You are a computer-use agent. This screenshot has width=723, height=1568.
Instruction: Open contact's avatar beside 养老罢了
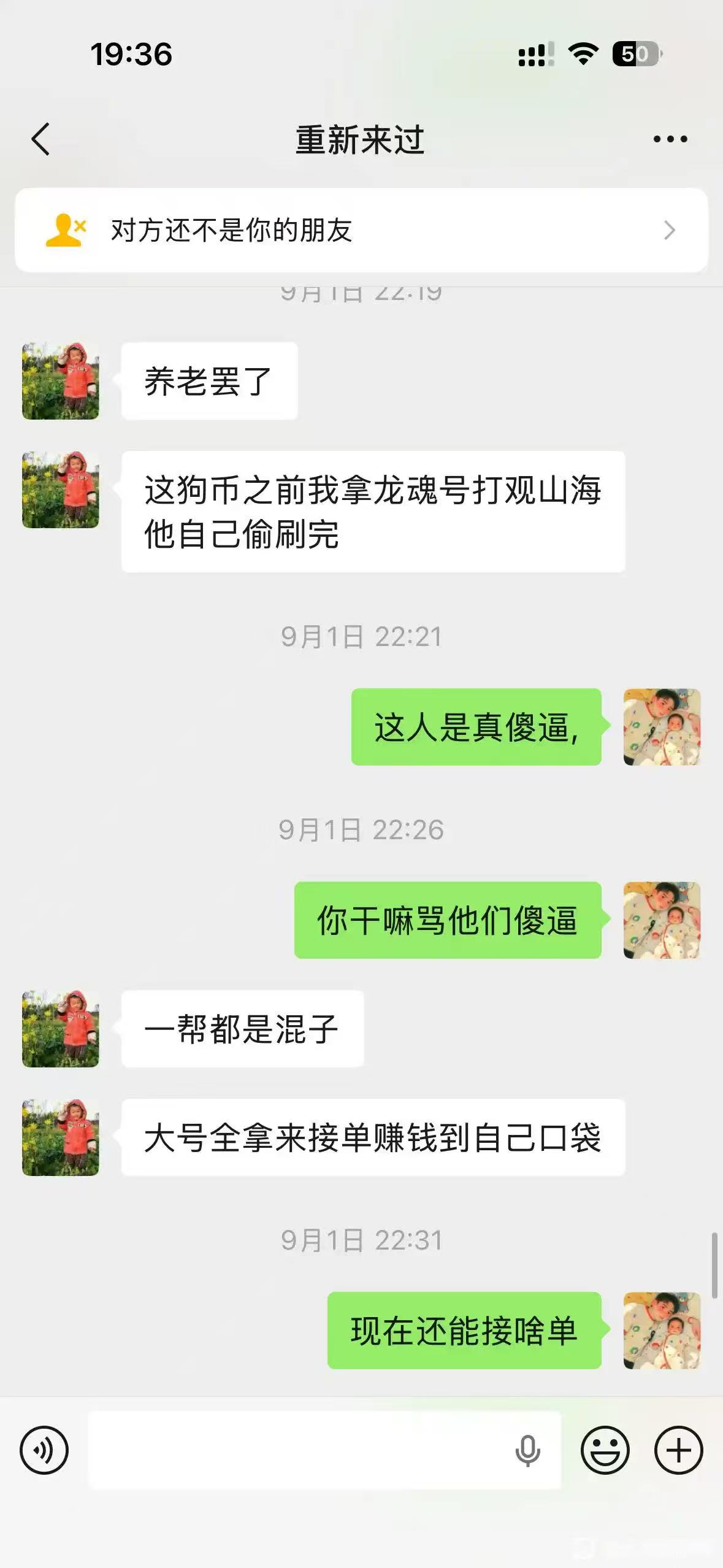pos(60,381)
